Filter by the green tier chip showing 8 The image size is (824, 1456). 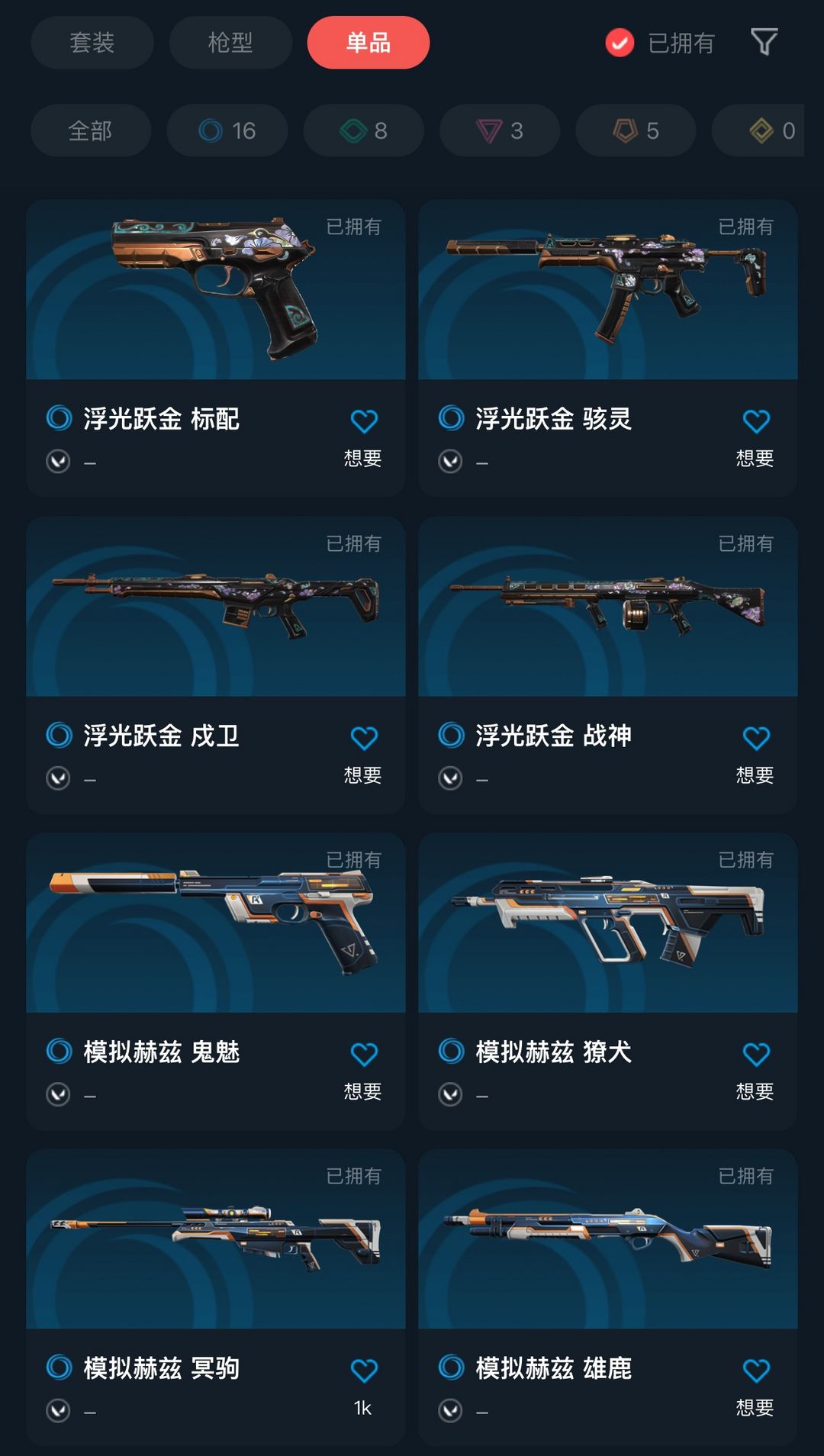[x=364, y=130]
